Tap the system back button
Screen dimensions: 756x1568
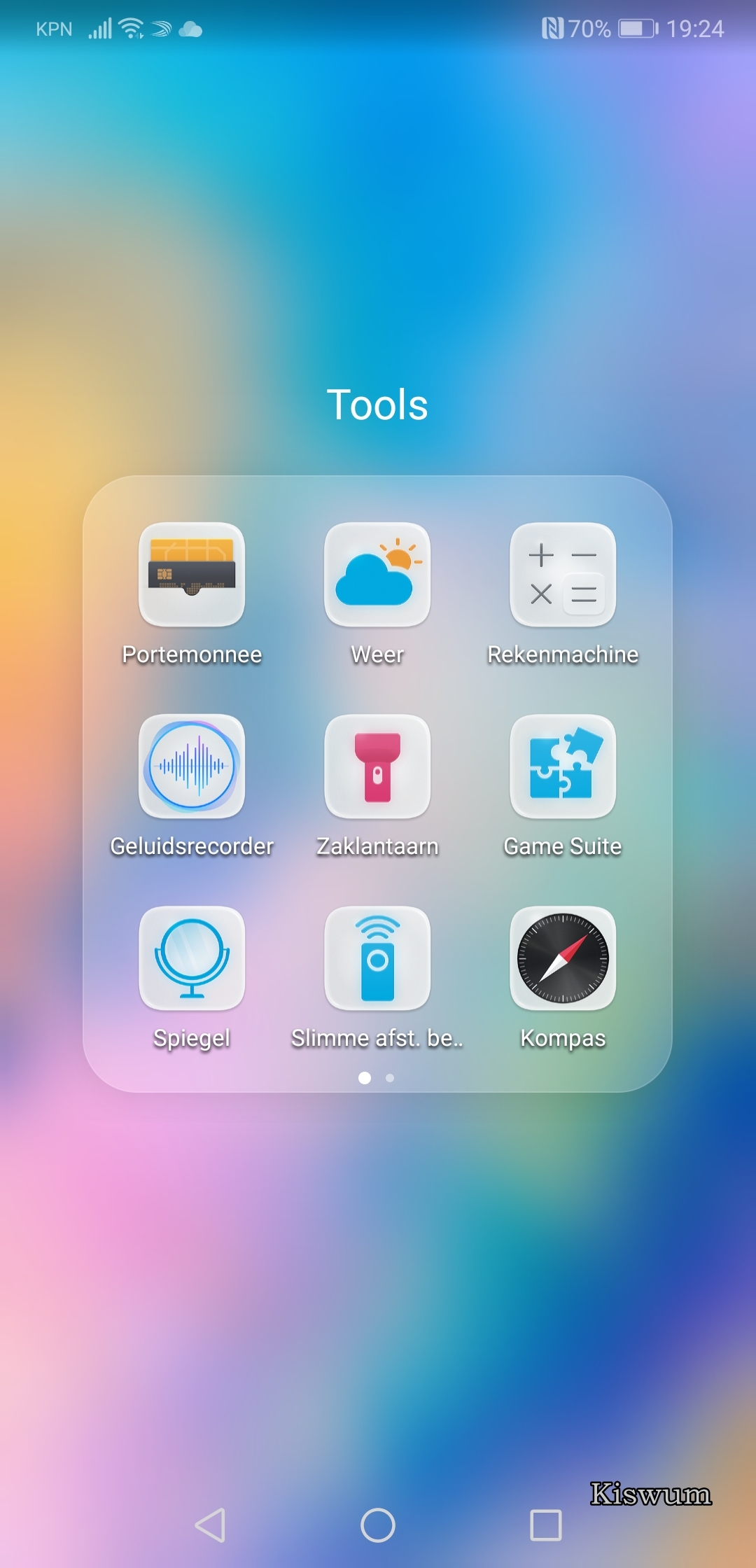pyautogui.click(x=210, y=1525)
